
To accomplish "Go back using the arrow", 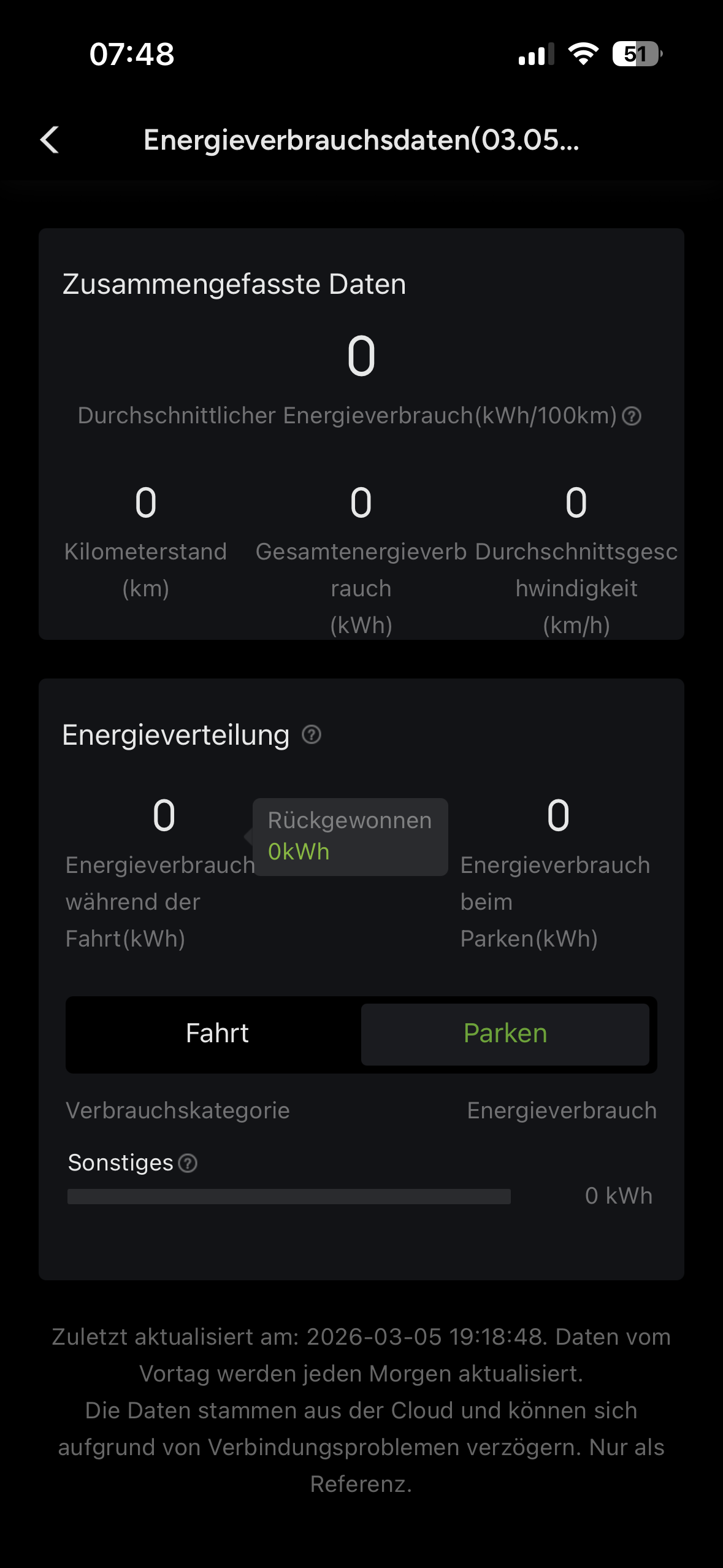I will 50,140.
